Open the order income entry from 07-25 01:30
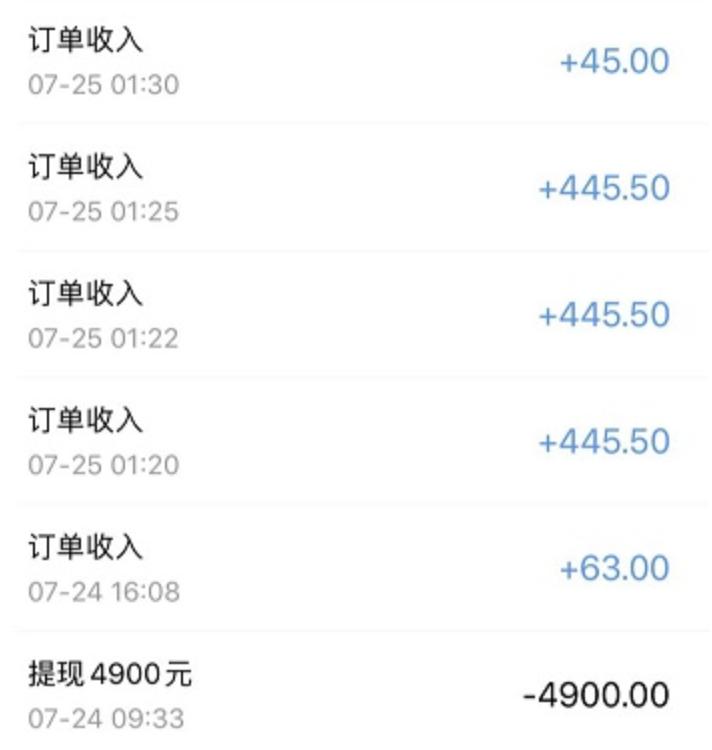712x750 pixels. (356, 62)
